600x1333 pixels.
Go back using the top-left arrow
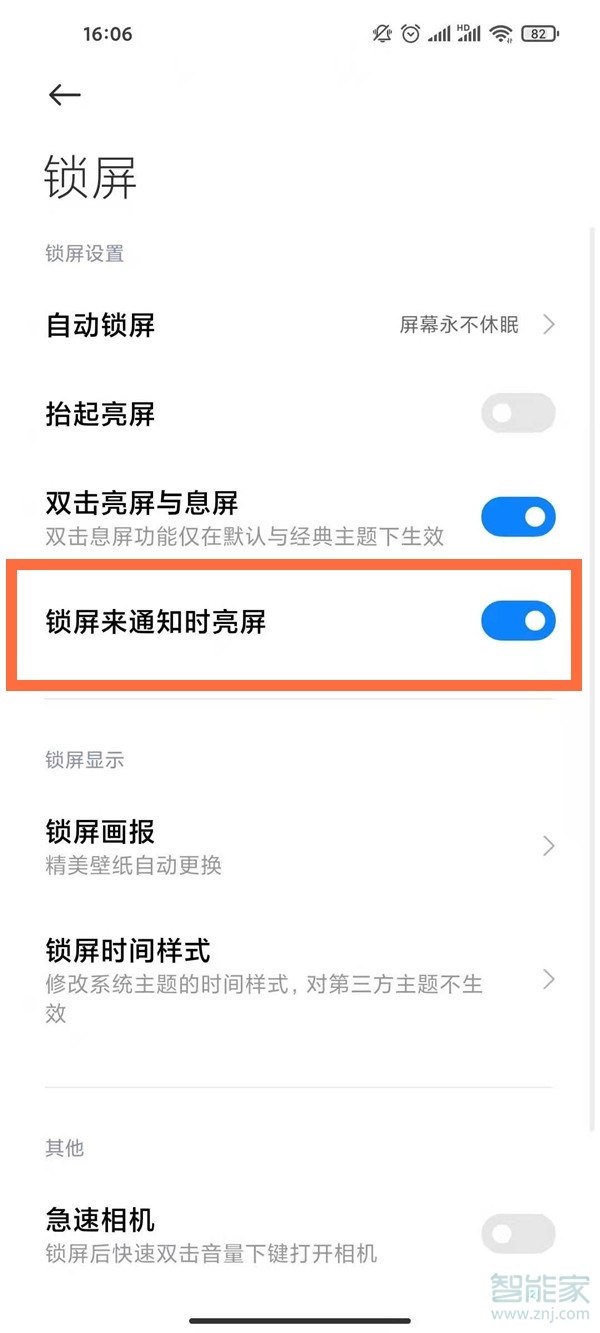pos(64,95)
